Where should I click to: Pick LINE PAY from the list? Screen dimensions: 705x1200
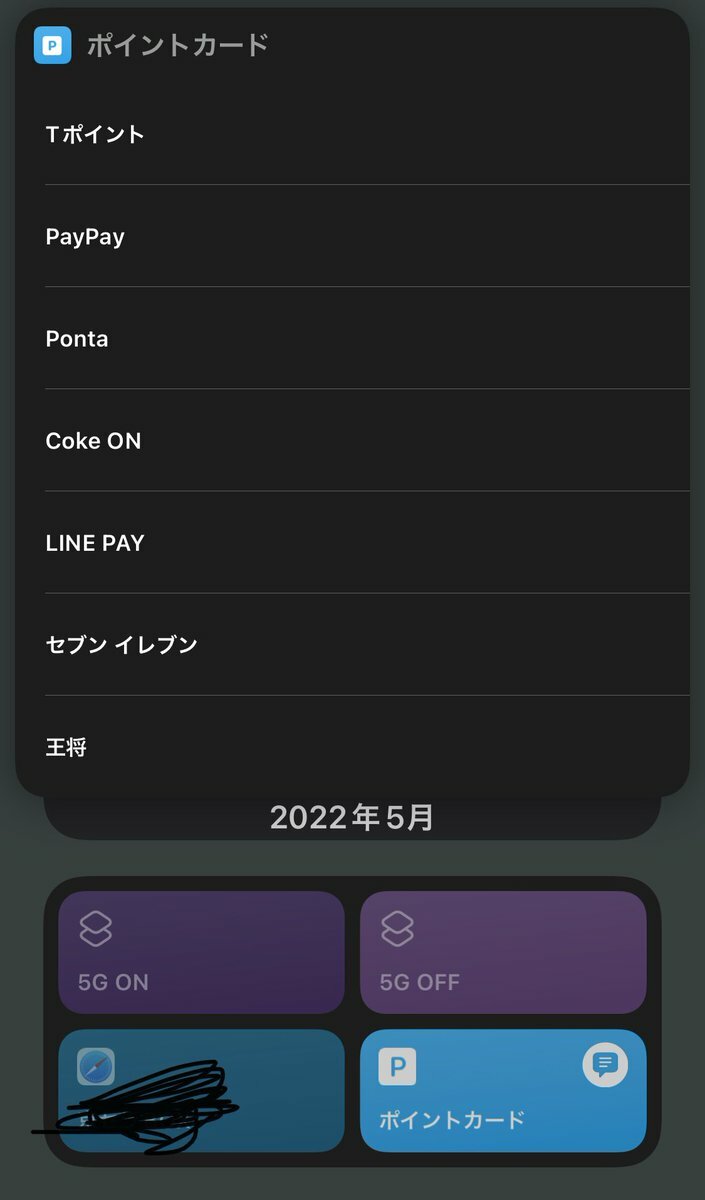click(352, 542)
